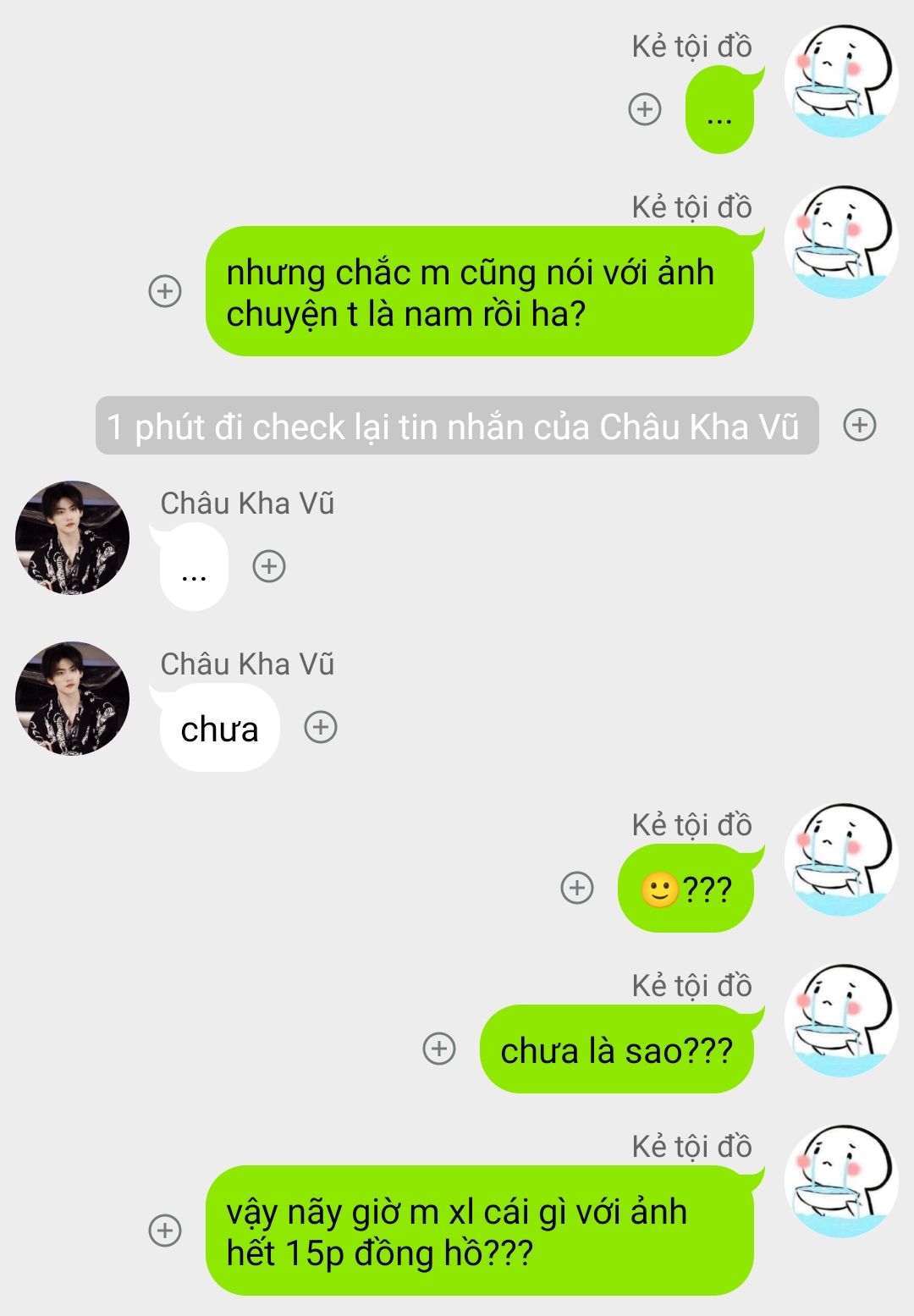Viewport: 914px width, 1316px height.
Task: Tap plus icon beside the "chưa" message
Action: coord(321,727)
